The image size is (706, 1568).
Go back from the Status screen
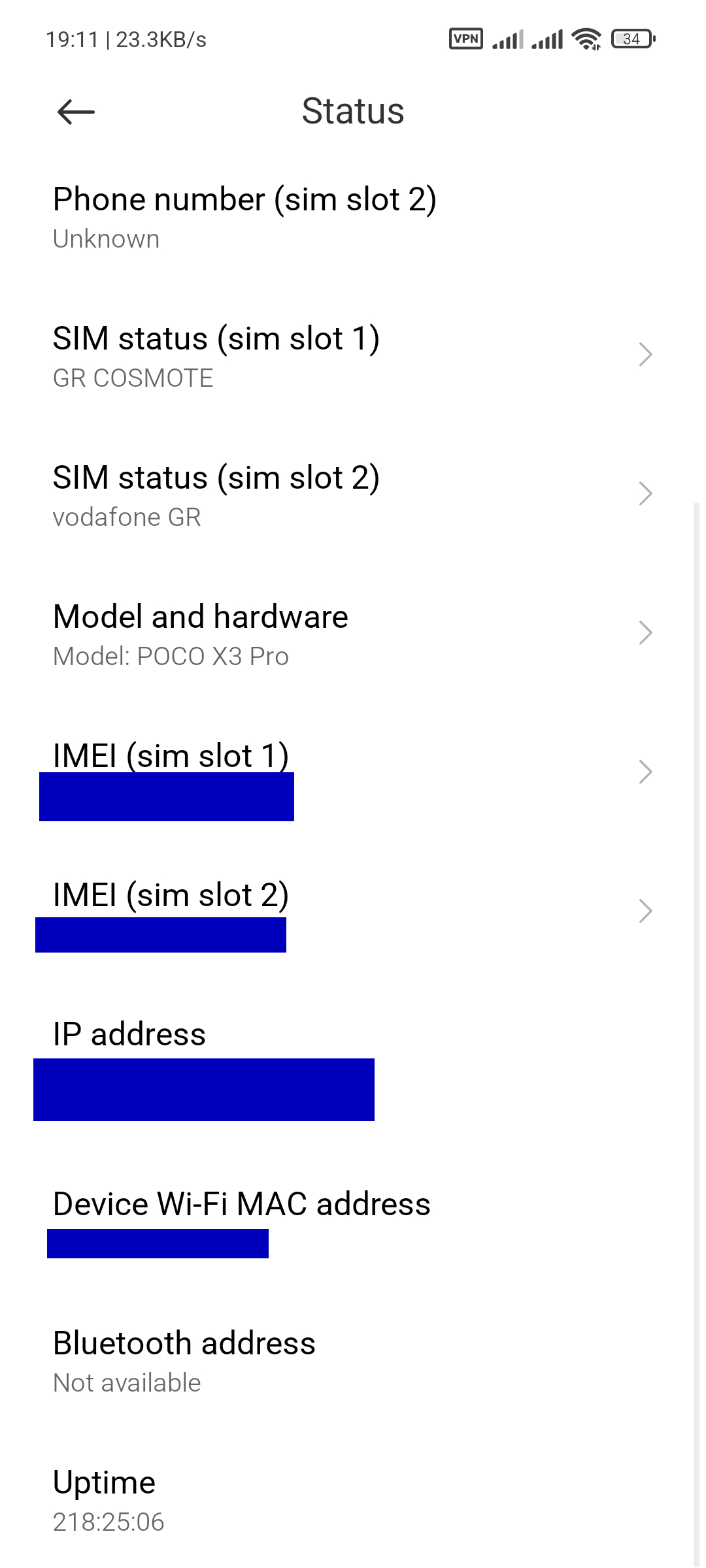point(76,112)
